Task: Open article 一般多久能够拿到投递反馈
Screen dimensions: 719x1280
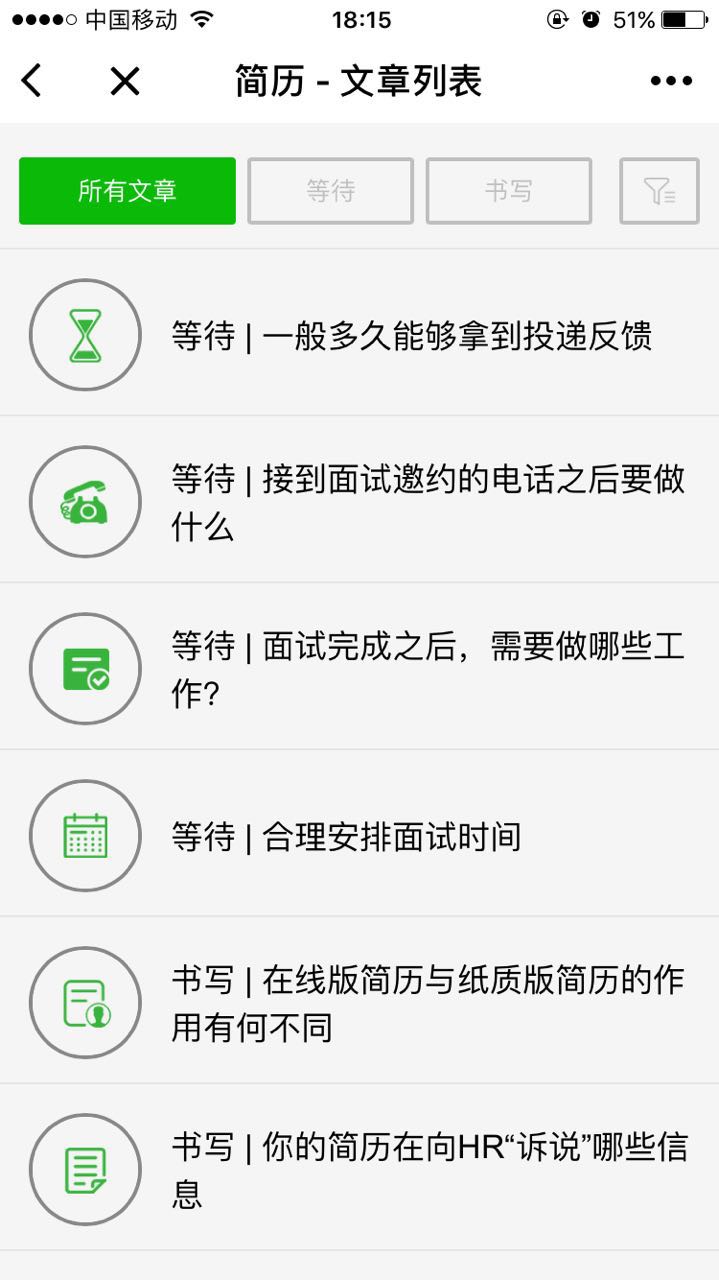Action: [x=411, y=336]
